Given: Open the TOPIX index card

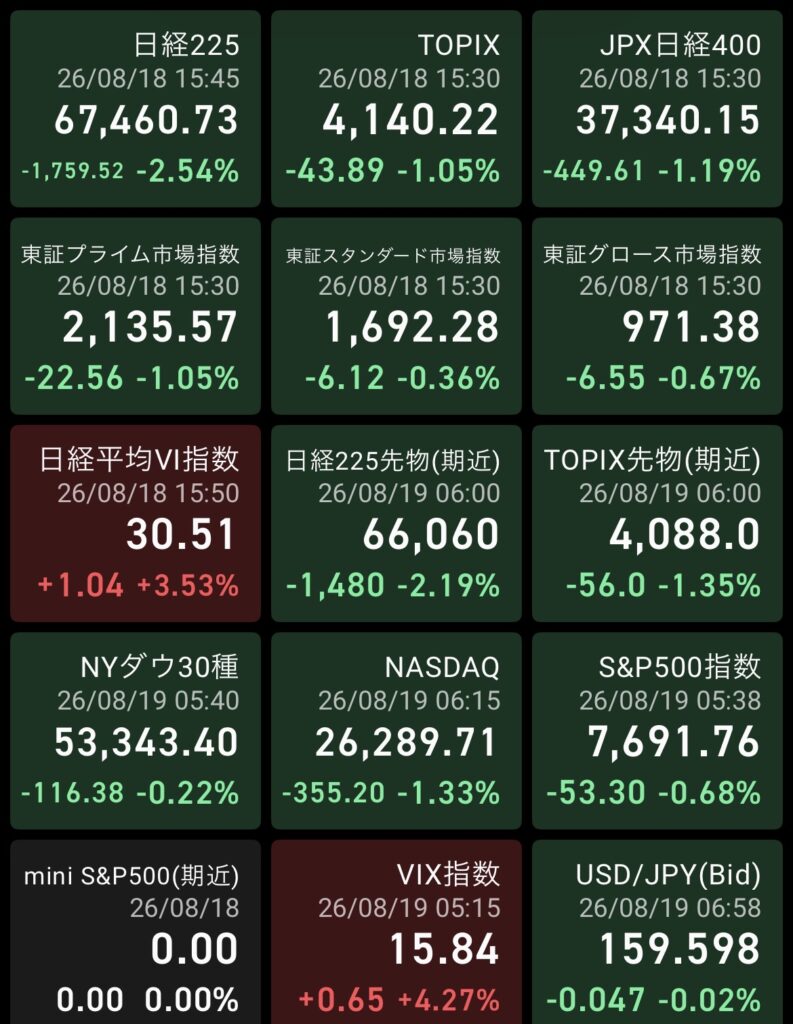Looking at the screenshot, I should 396,108.
